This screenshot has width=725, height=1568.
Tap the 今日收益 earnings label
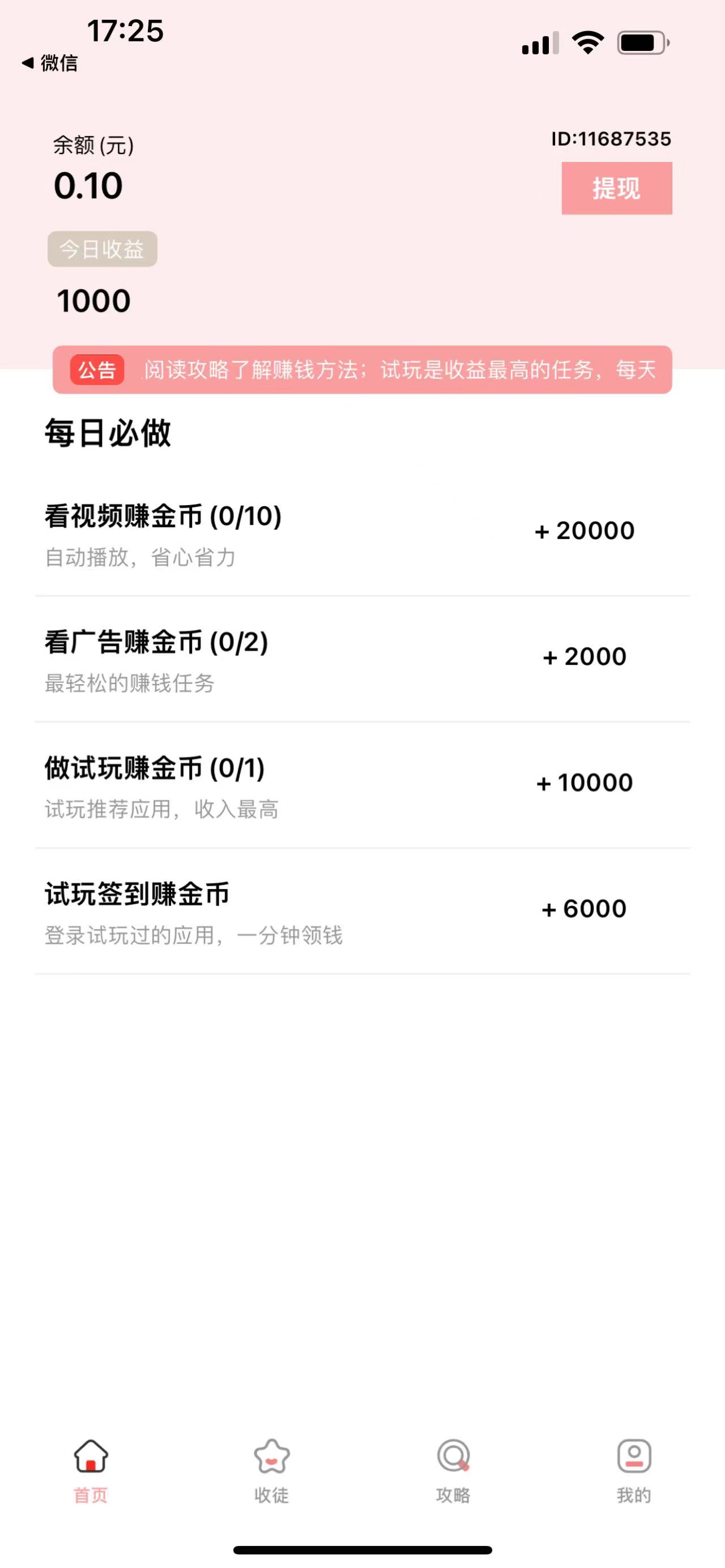(x=101, y=249)
